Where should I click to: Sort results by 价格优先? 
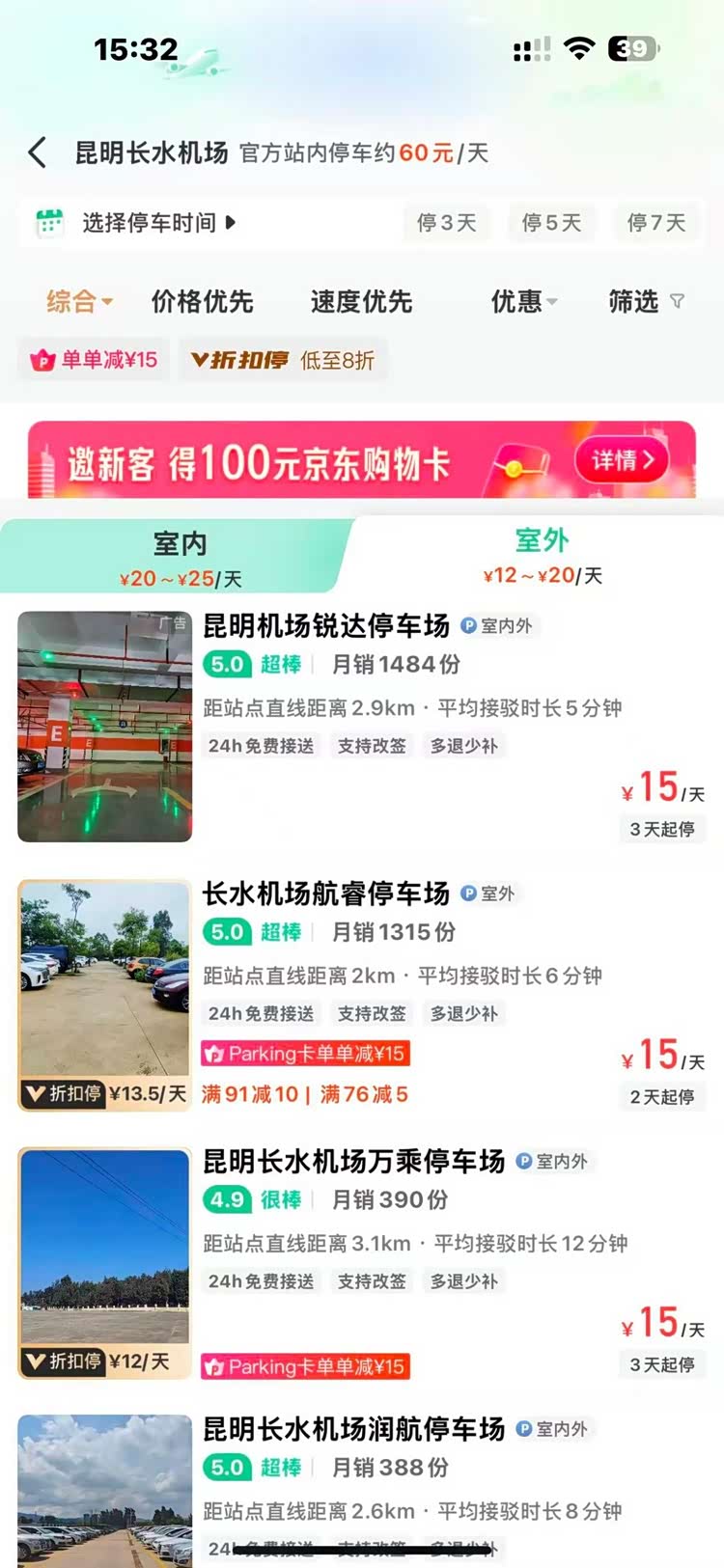[x=202, y=302]
